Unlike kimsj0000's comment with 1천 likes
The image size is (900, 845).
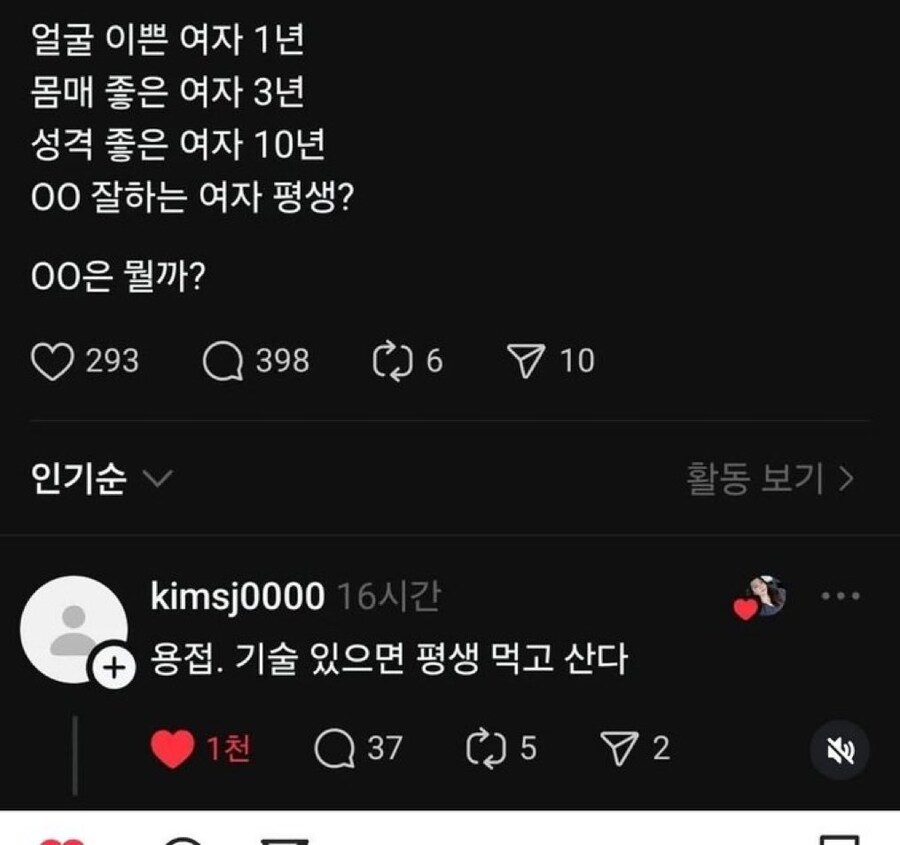172,748
